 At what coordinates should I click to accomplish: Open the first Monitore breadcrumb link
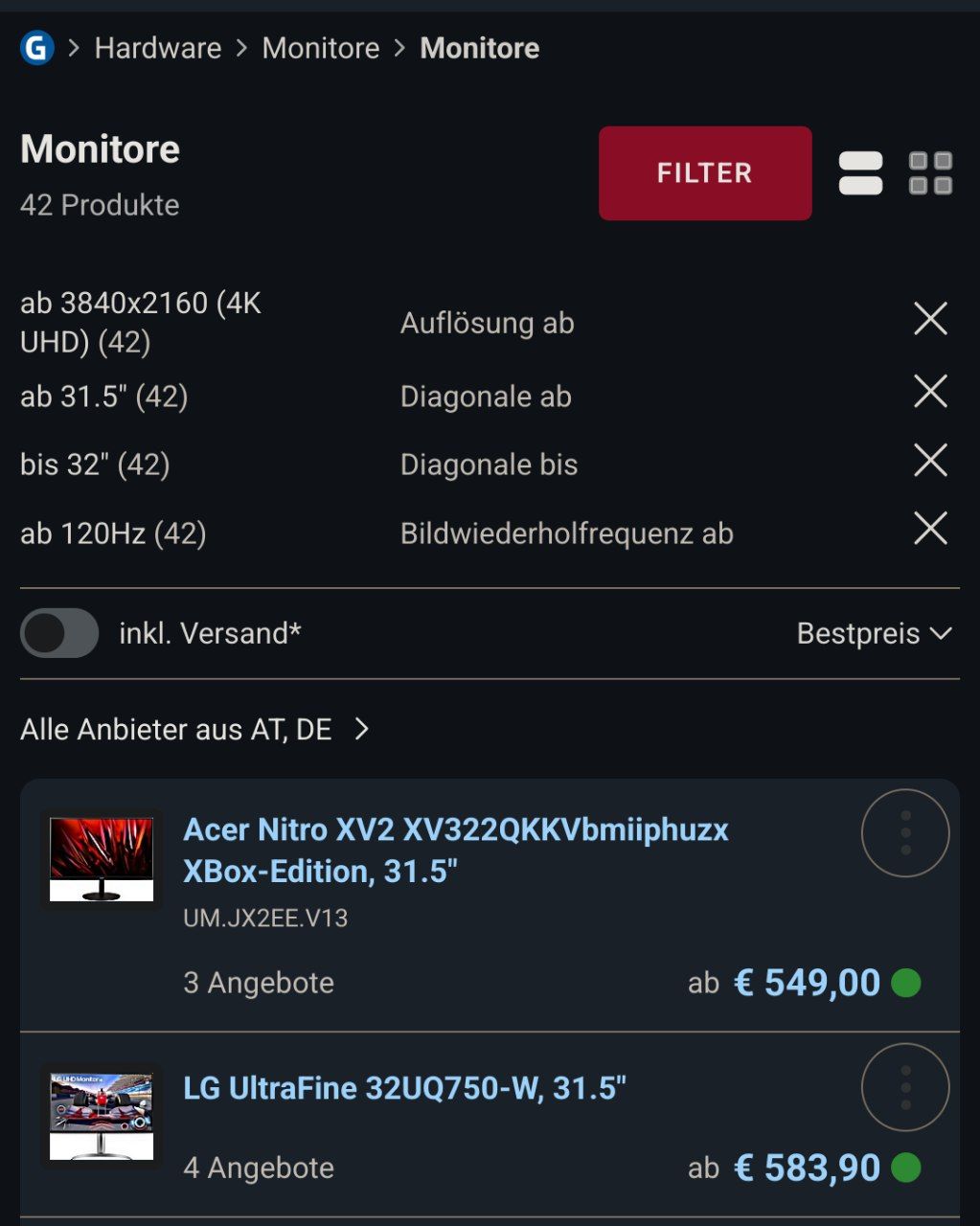point(321,48)
